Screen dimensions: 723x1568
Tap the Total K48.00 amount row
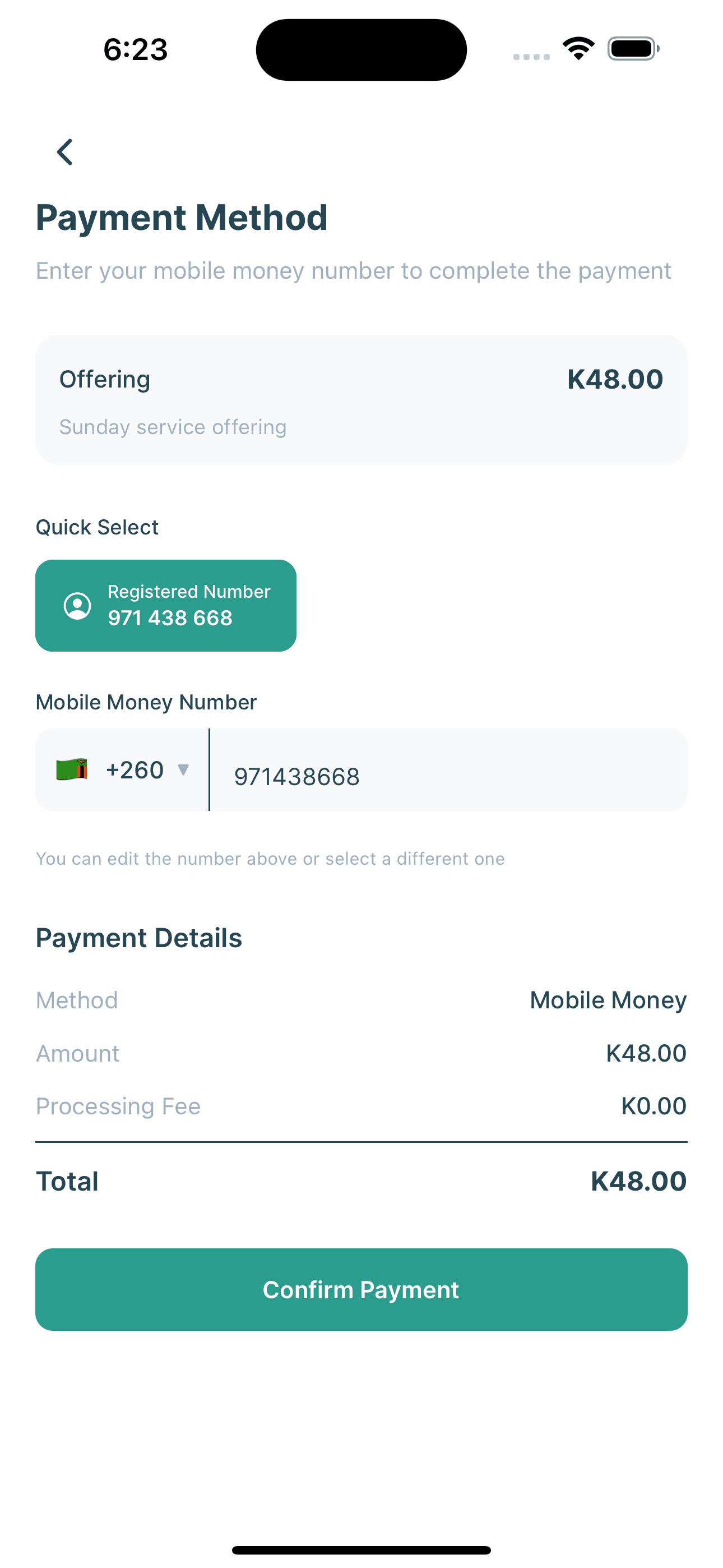[361, 1180]
